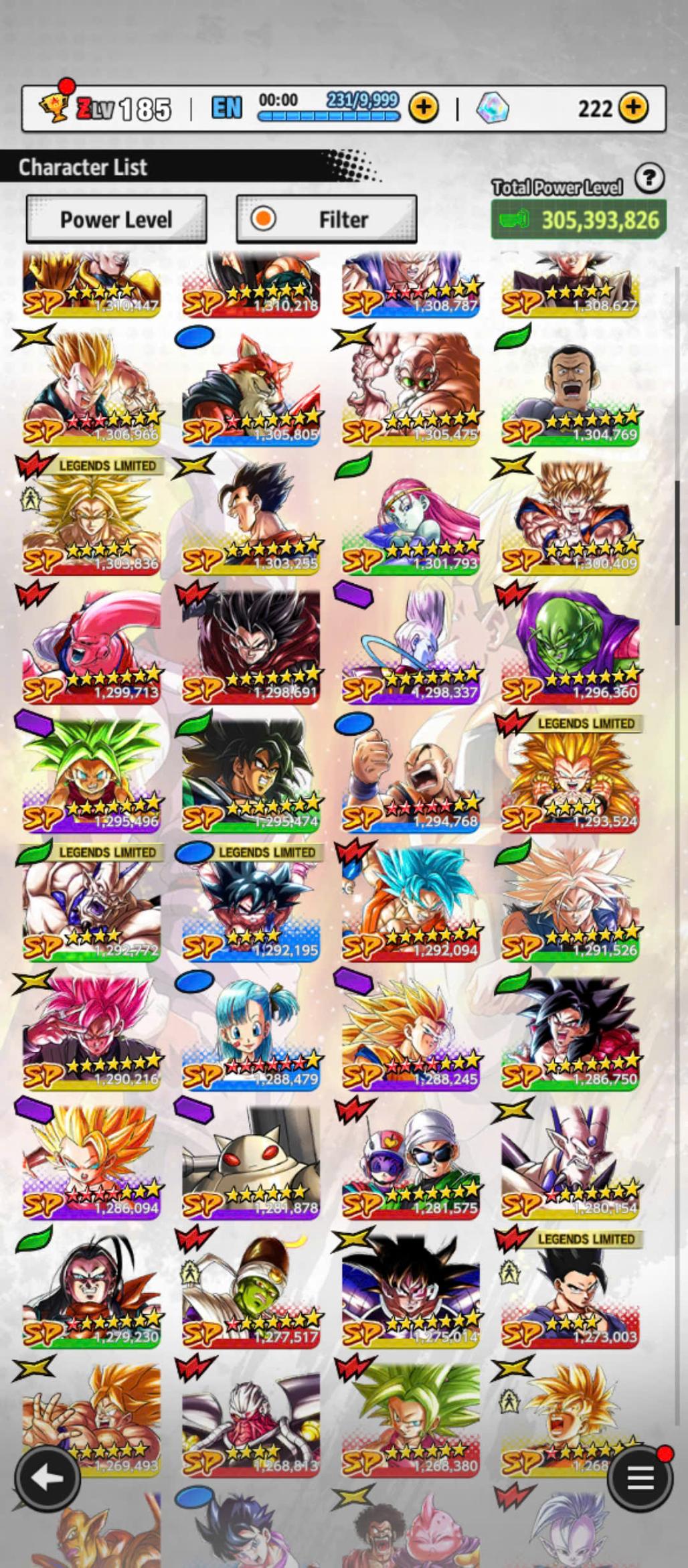Open the hamburger menu button
The image size is (688, 1568).
(x=639, y=1478)
